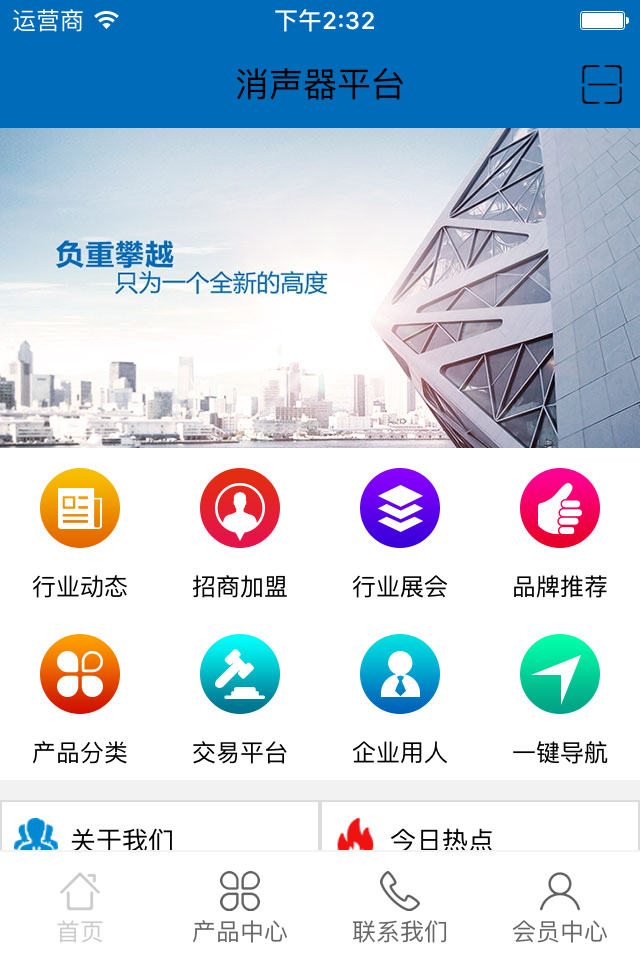Viewport: 640px width, 960px height.
Task: Browse 产品分类 categories
Action: [x=80, y=674]
